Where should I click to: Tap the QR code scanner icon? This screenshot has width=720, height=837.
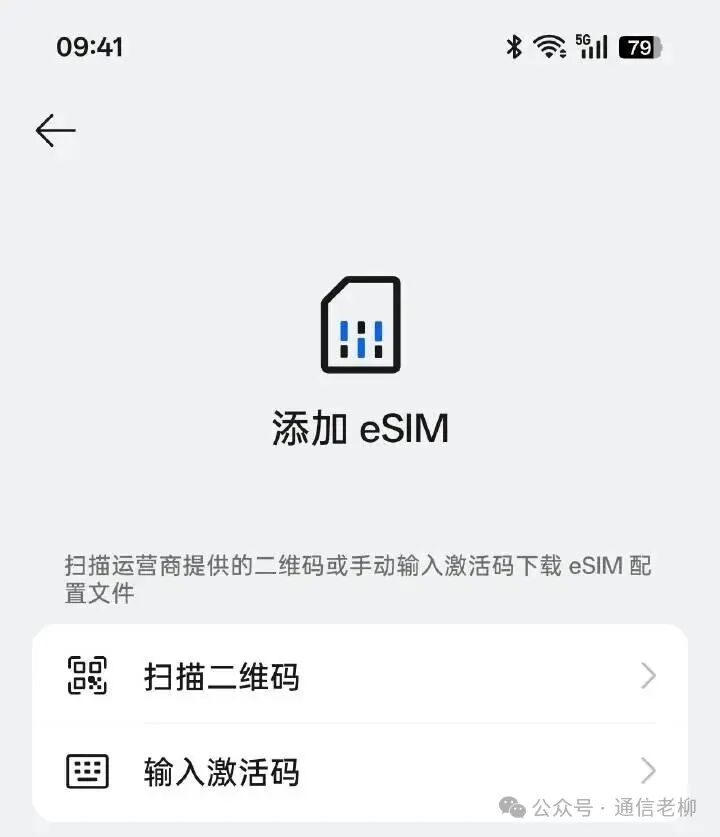[88, 676]
